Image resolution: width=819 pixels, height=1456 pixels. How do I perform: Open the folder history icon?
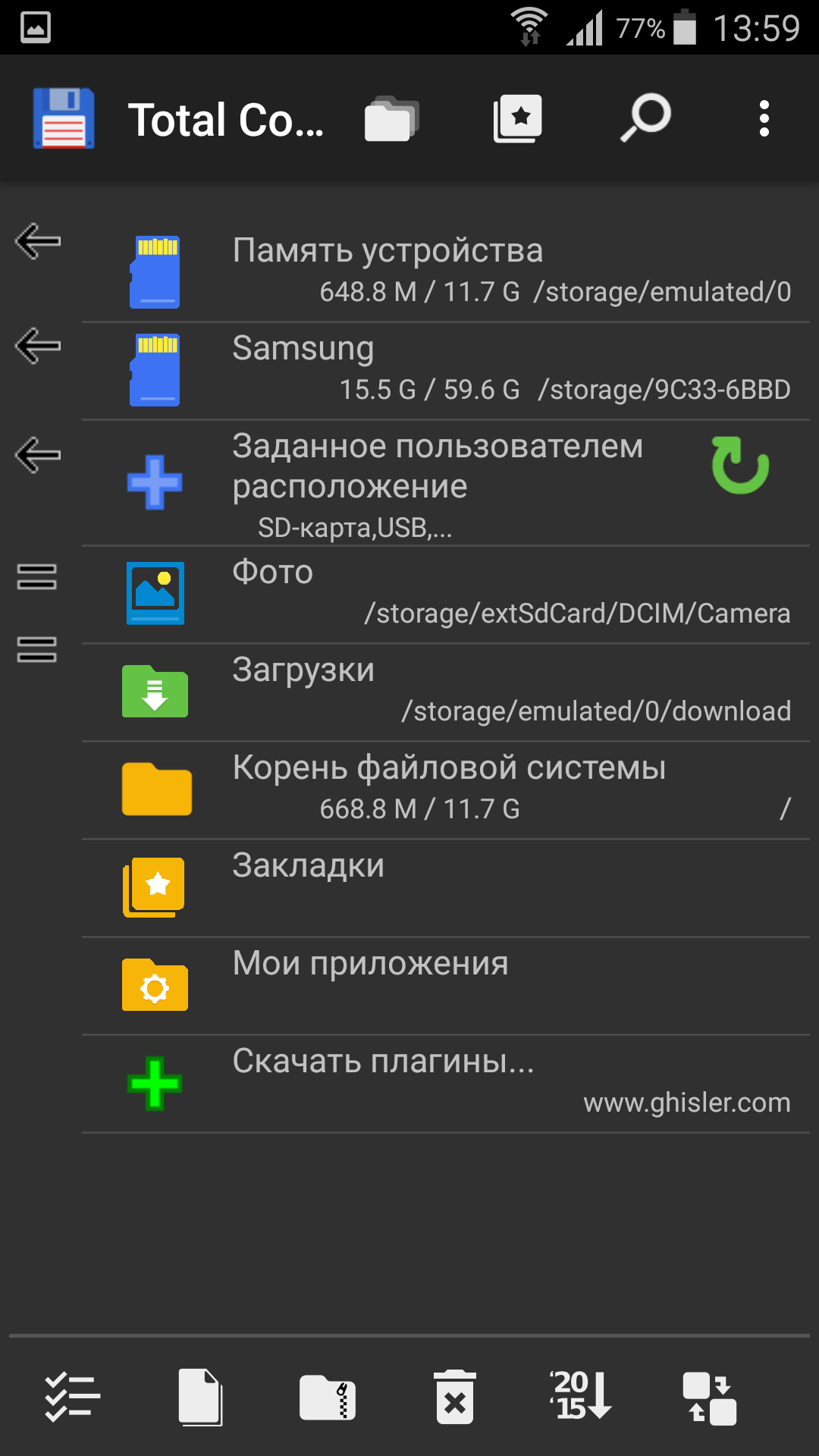click(x=392, y=119)
